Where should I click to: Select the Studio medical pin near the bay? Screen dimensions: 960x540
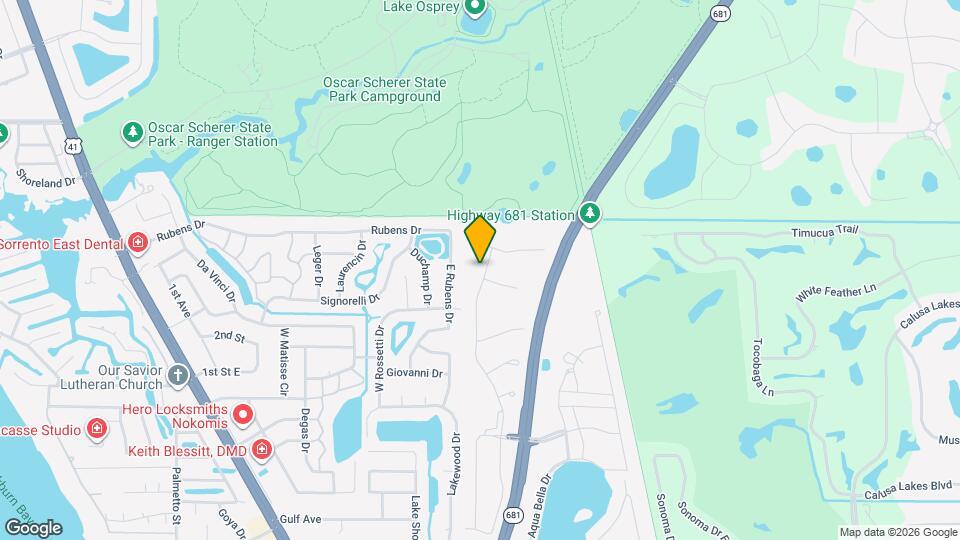pyautogui.click(x=97, y=430)
